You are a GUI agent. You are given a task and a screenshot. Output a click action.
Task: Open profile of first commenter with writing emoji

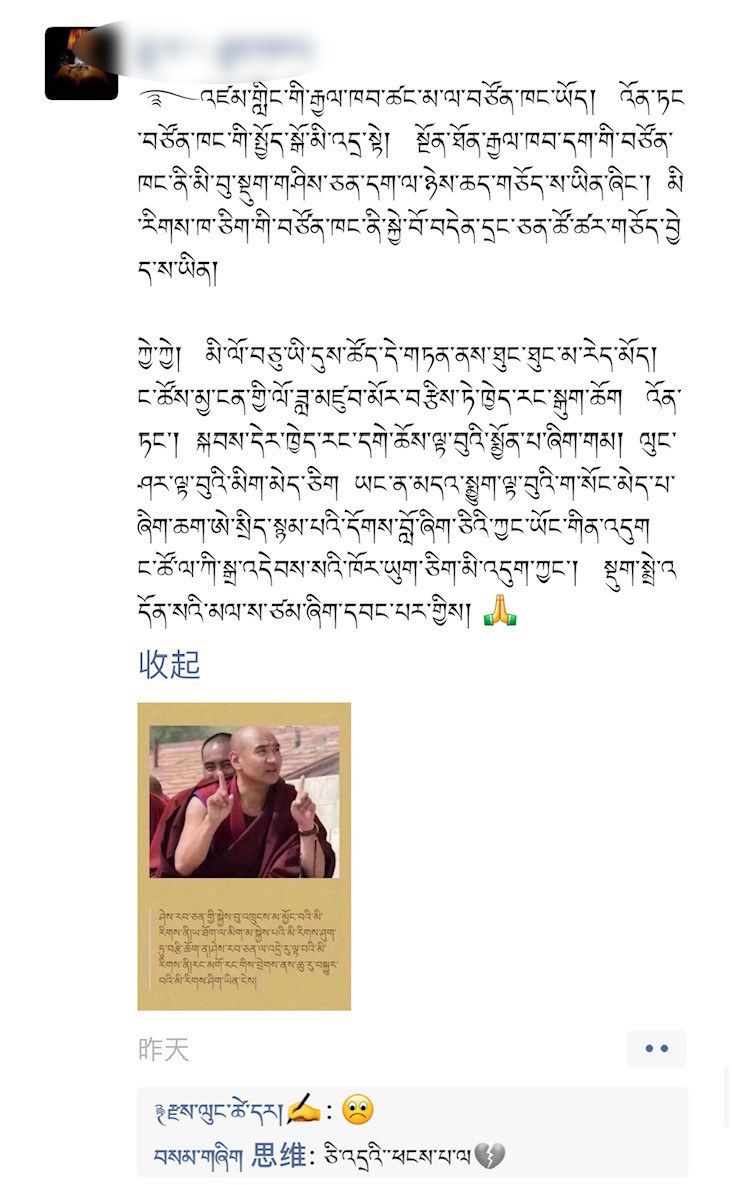pyautogui.click(x=238, y=1110)
